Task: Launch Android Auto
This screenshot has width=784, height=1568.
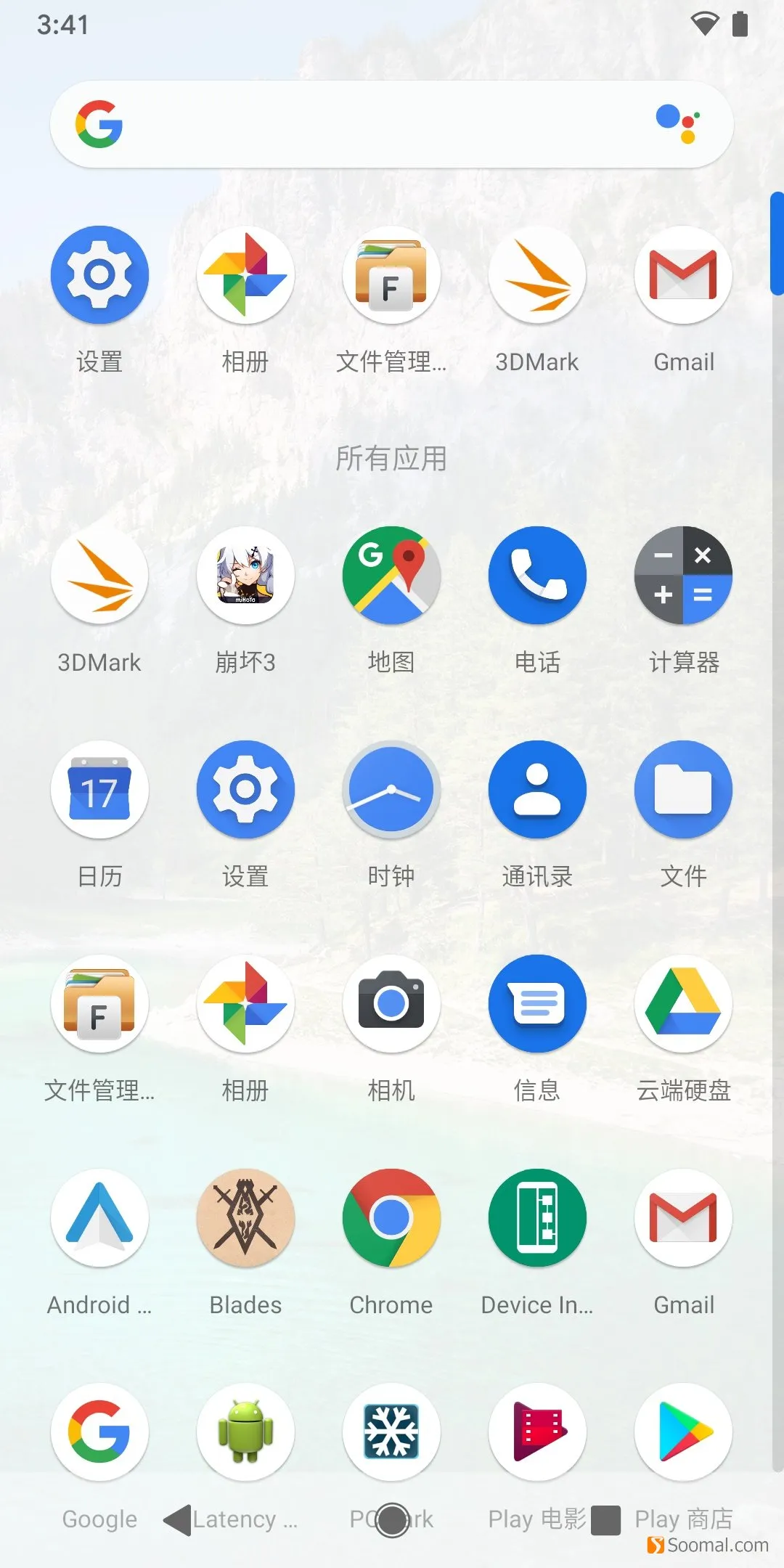Action: click(99, 1218)
